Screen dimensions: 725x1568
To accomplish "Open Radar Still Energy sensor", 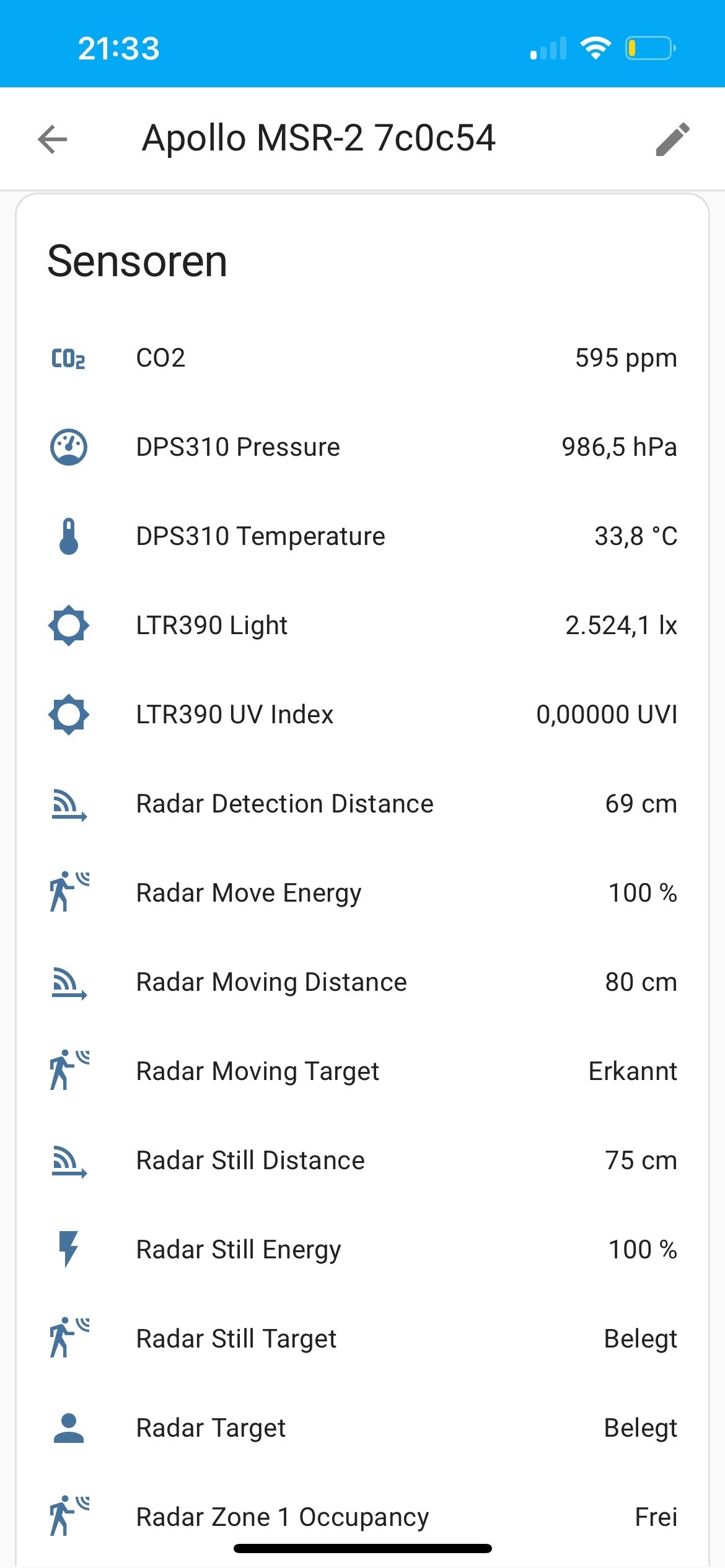I will tap(362, 1250).
